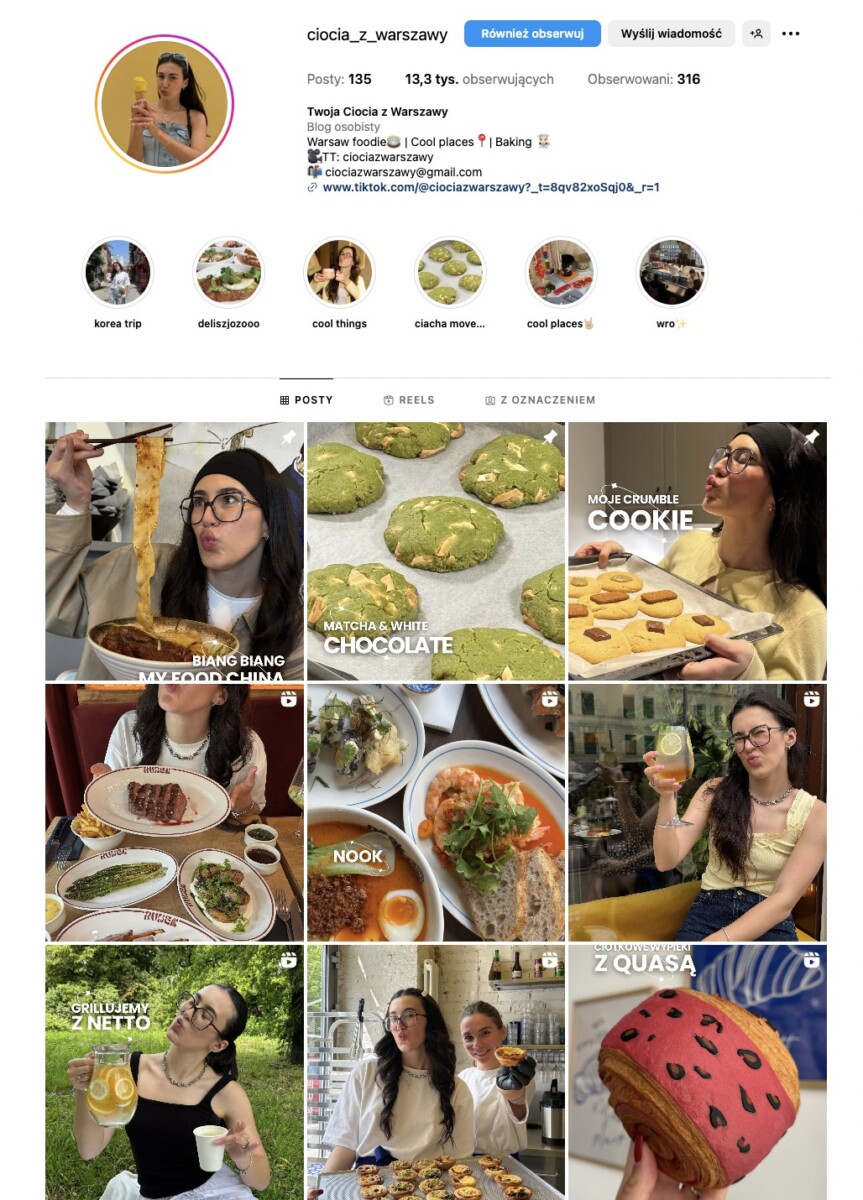Tap the Również obserwuj button

pyautogui.click(x=532, y=33)
